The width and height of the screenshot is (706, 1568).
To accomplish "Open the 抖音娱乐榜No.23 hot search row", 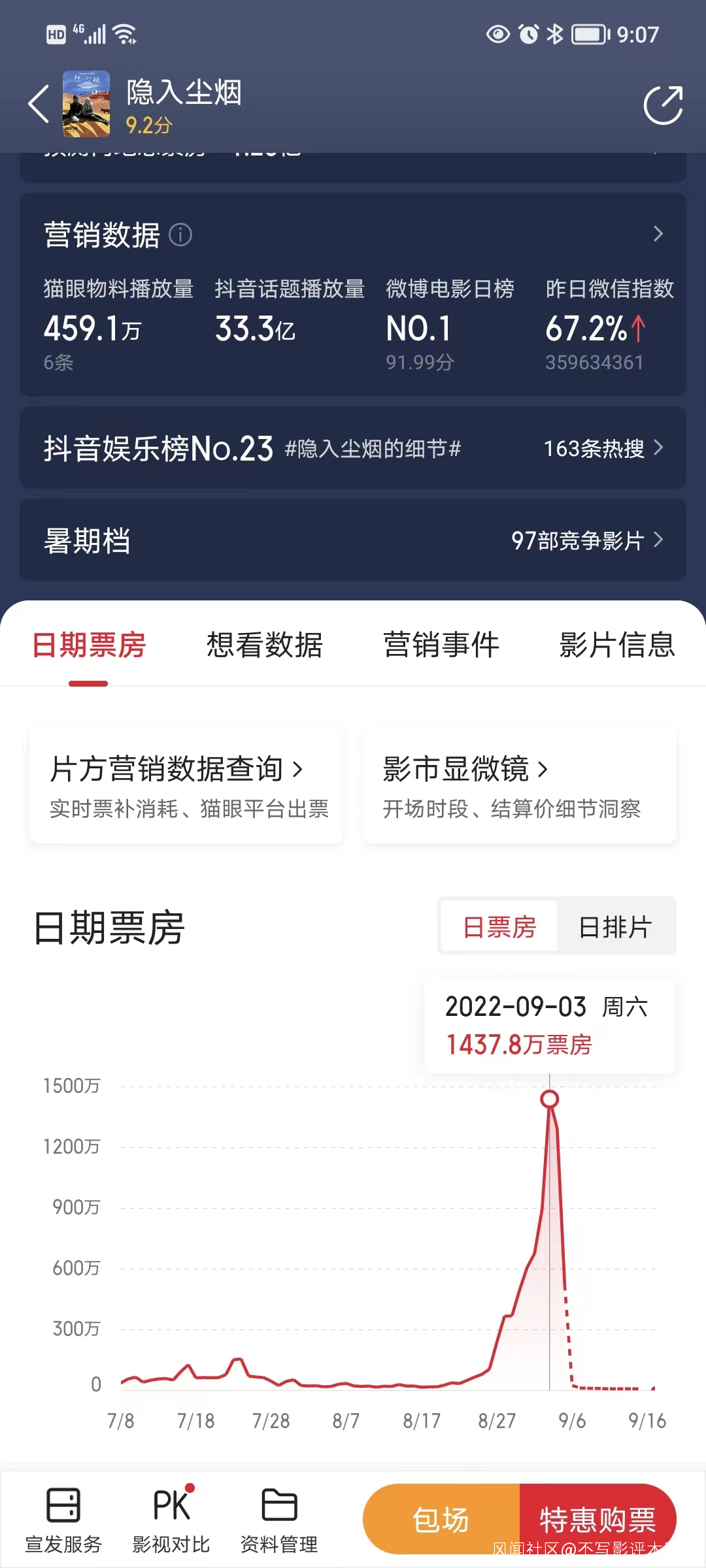I will pos(353,448).
